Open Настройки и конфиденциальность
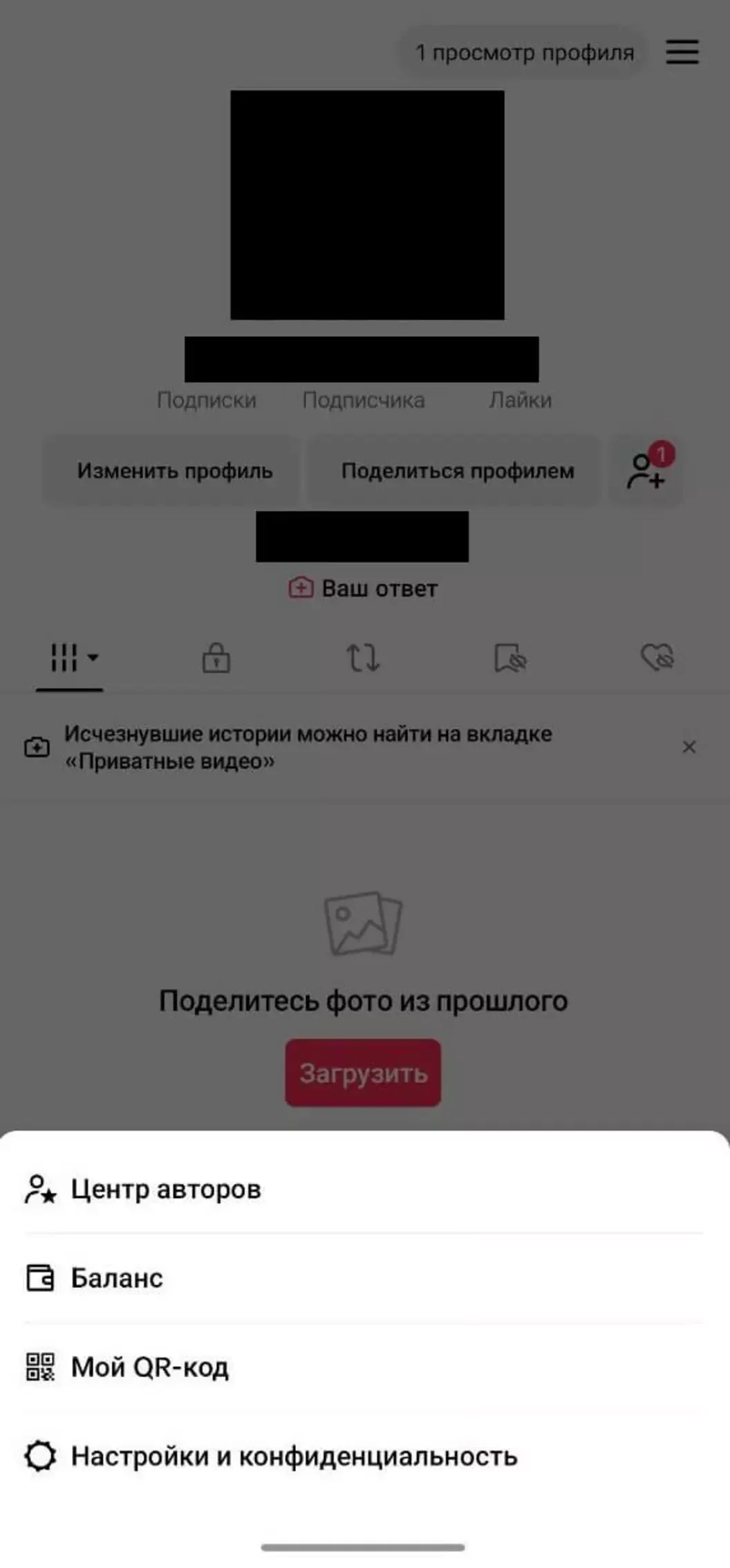730x1568 pixels. [x=294, y=1456]
